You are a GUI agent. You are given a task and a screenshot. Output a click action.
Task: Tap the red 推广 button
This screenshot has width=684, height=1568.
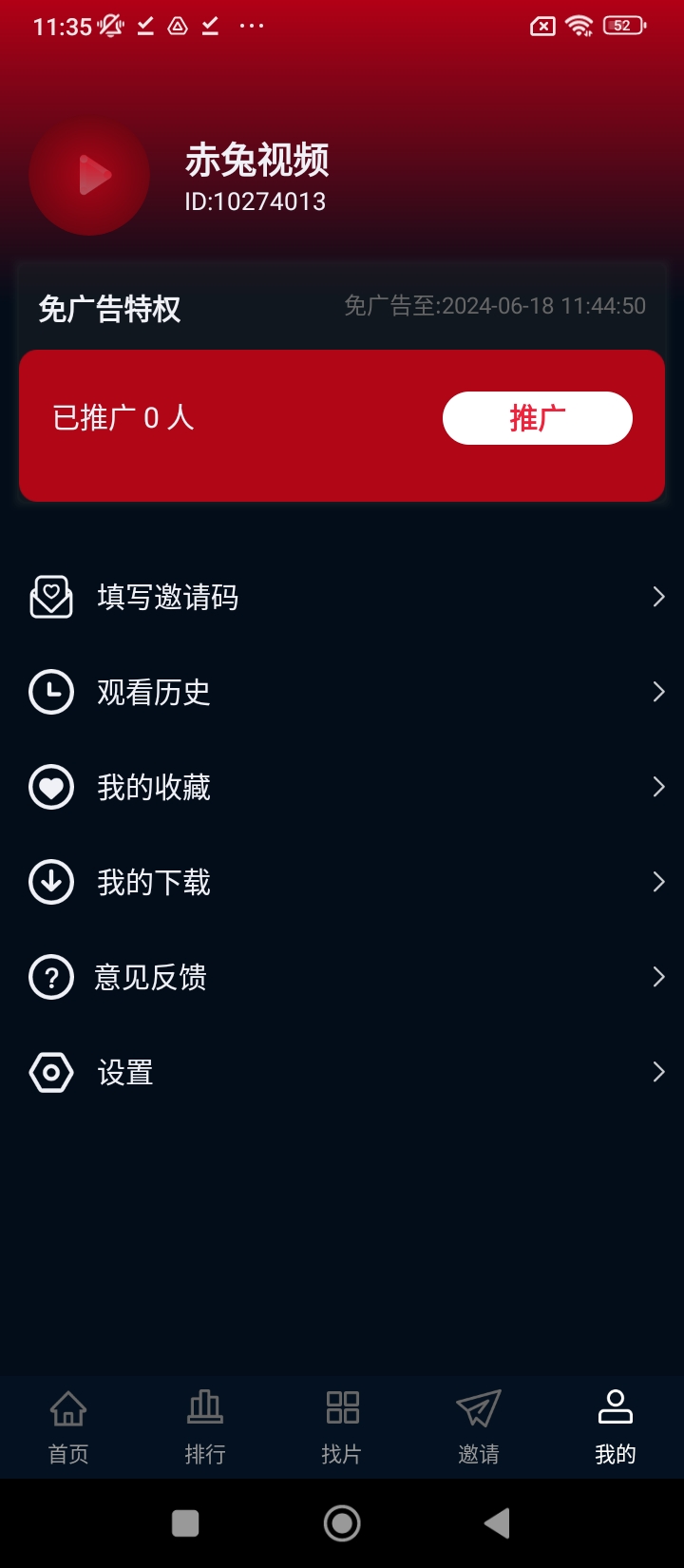coord(537,418)
